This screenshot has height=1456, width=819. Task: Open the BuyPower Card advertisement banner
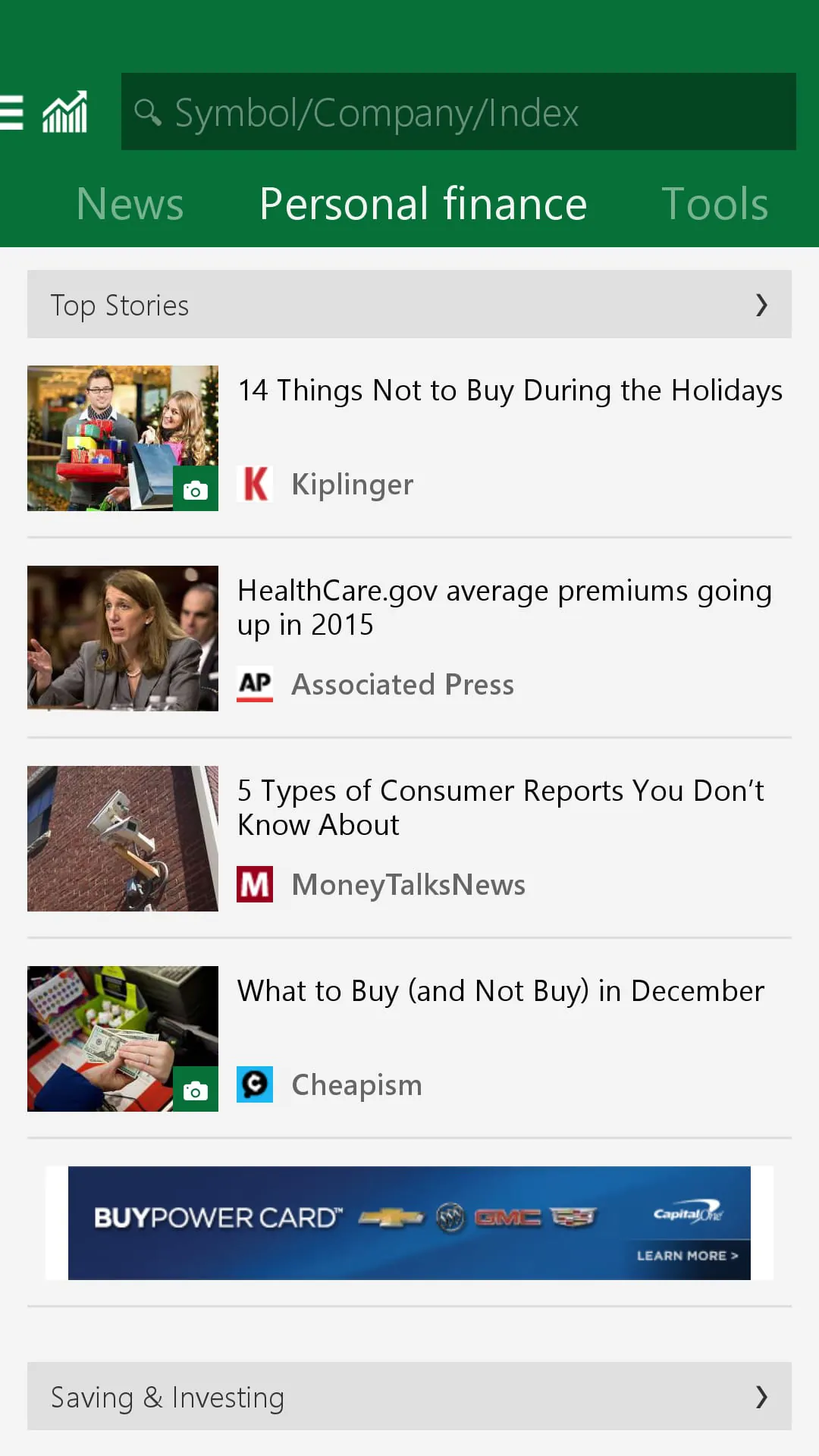[409, 1222]
